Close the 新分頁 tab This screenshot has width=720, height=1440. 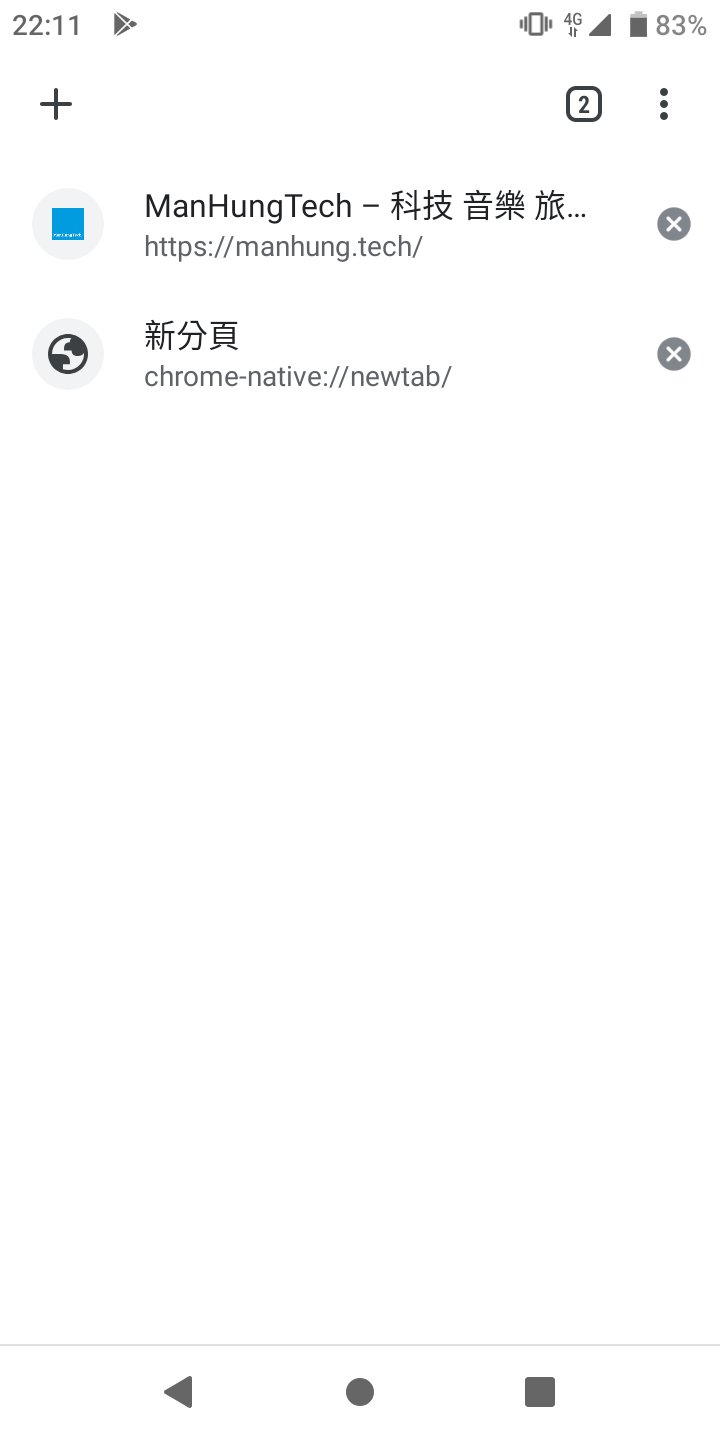tap(674, 354)
